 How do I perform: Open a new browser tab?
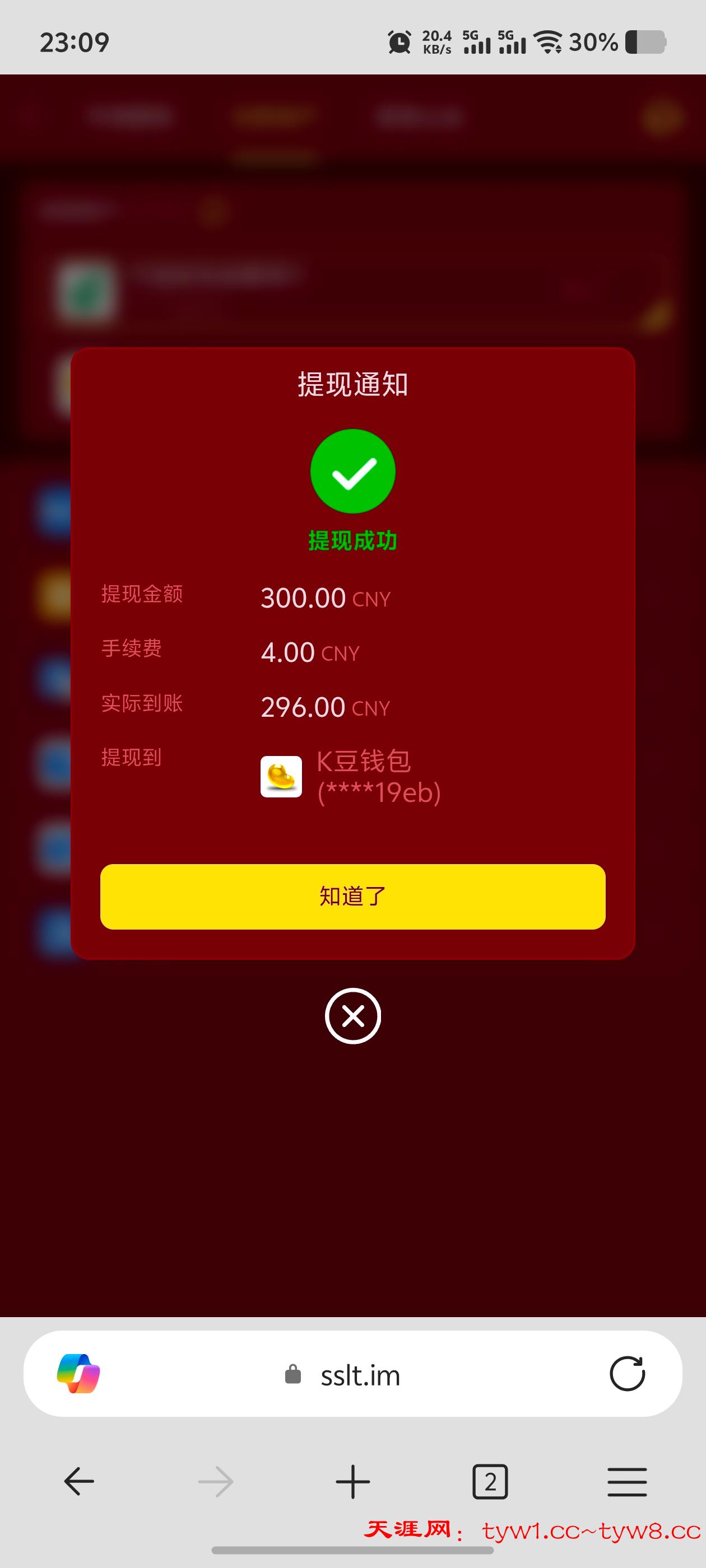(x=352, y=1481)
